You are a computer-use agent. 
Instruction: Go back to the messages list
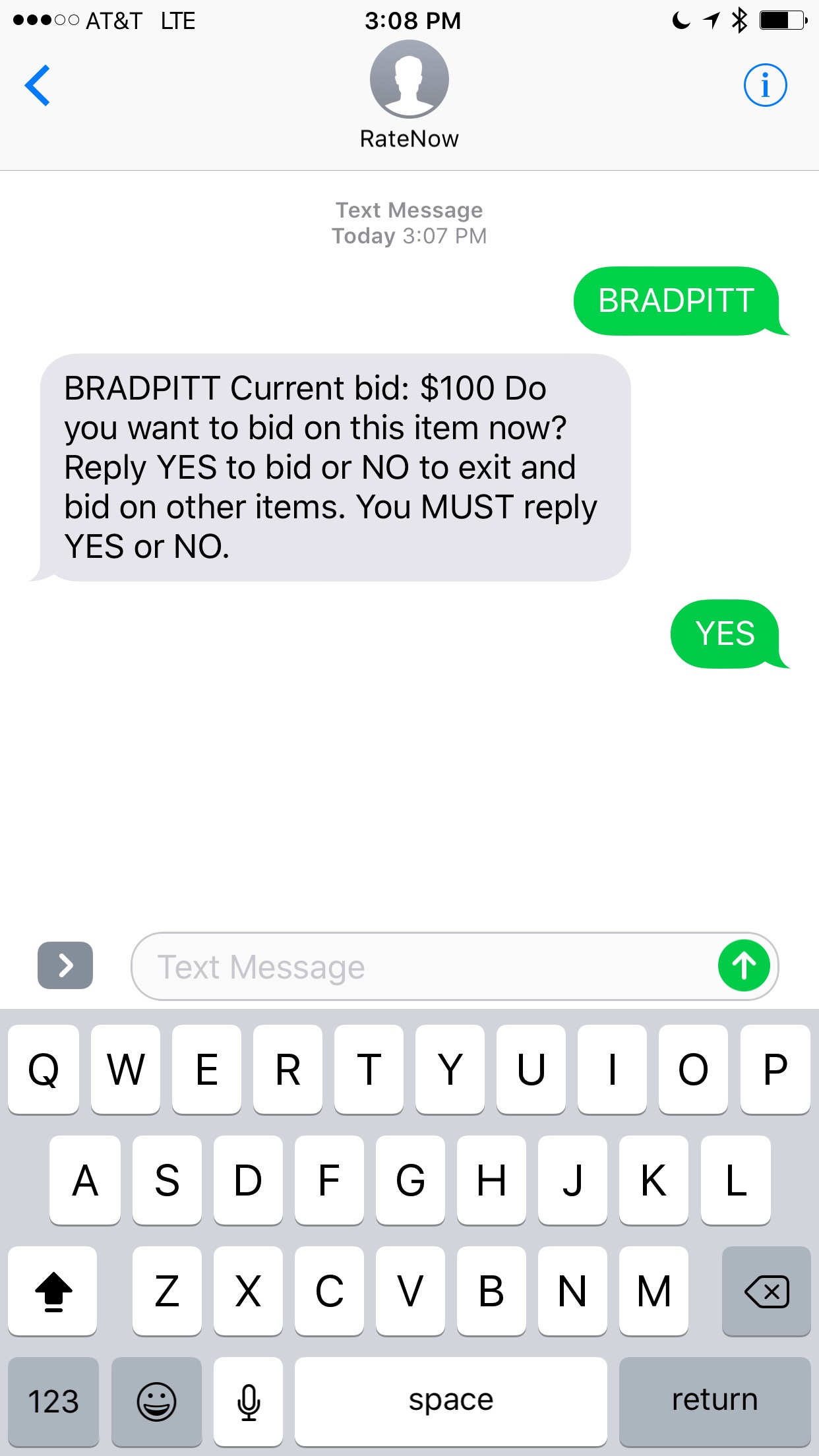38,85
